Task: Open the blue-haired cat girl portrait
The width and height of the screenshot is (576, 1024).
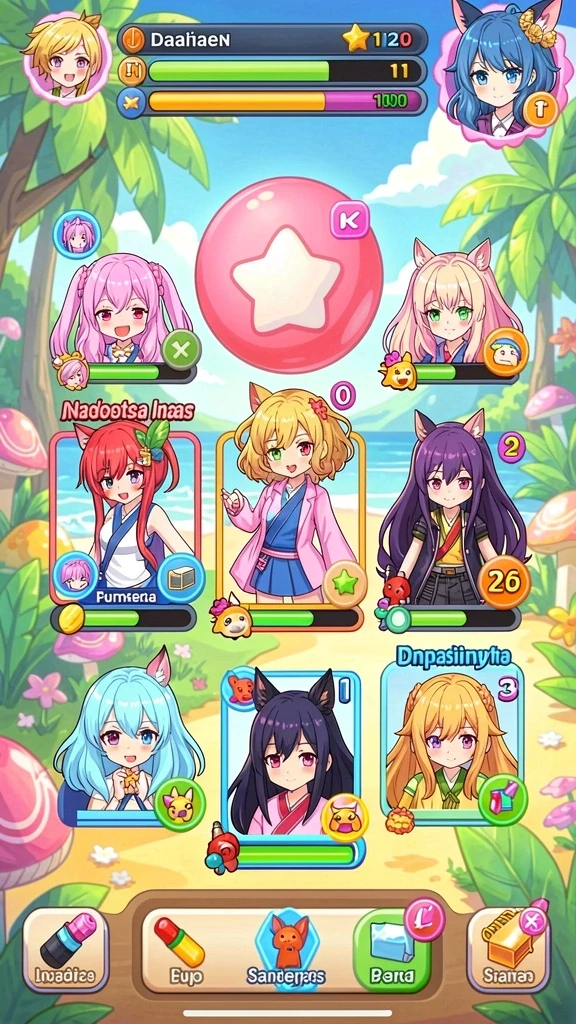Action: pos(500,72)
